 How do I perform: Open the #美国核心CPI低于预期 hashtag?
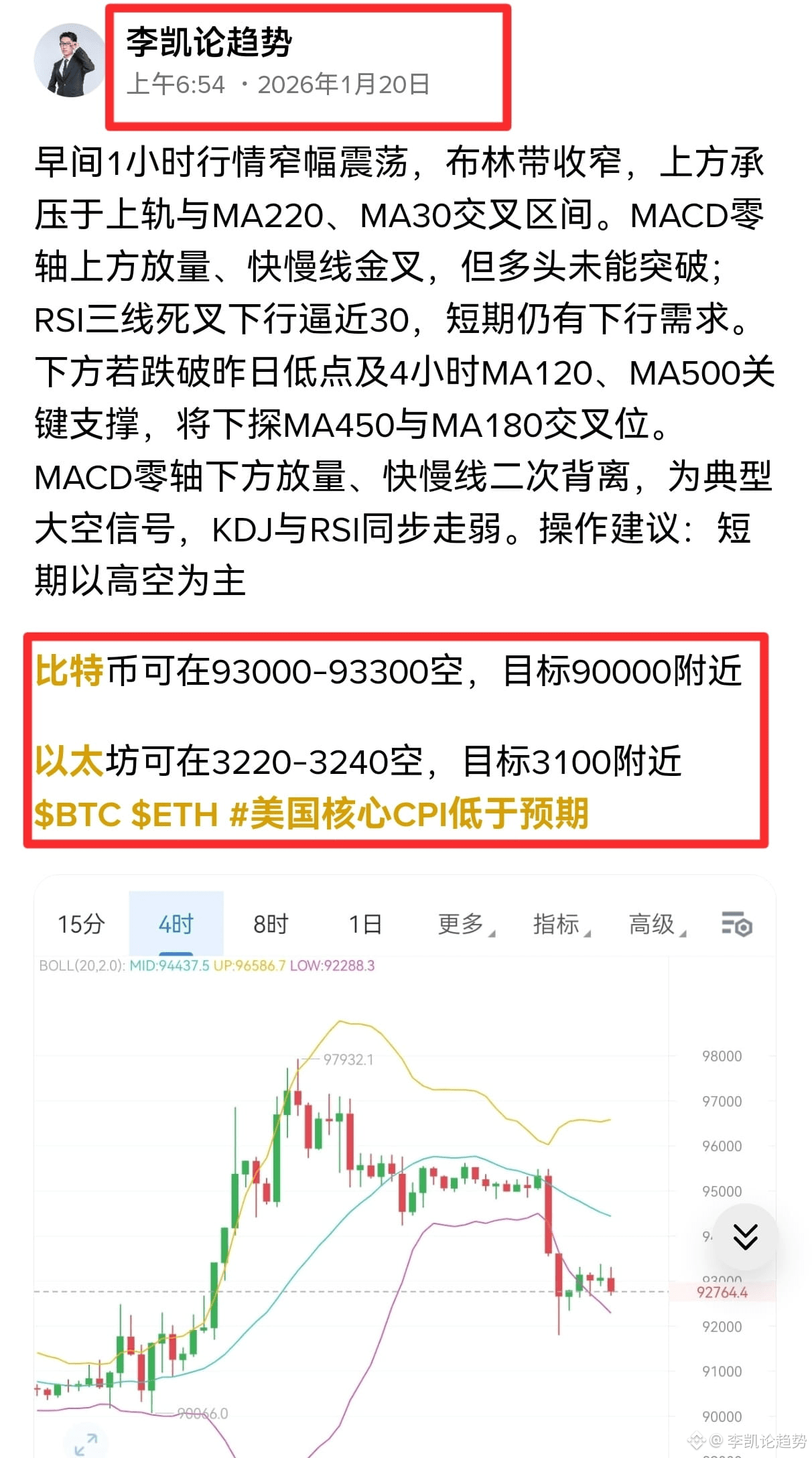(409, 819)
